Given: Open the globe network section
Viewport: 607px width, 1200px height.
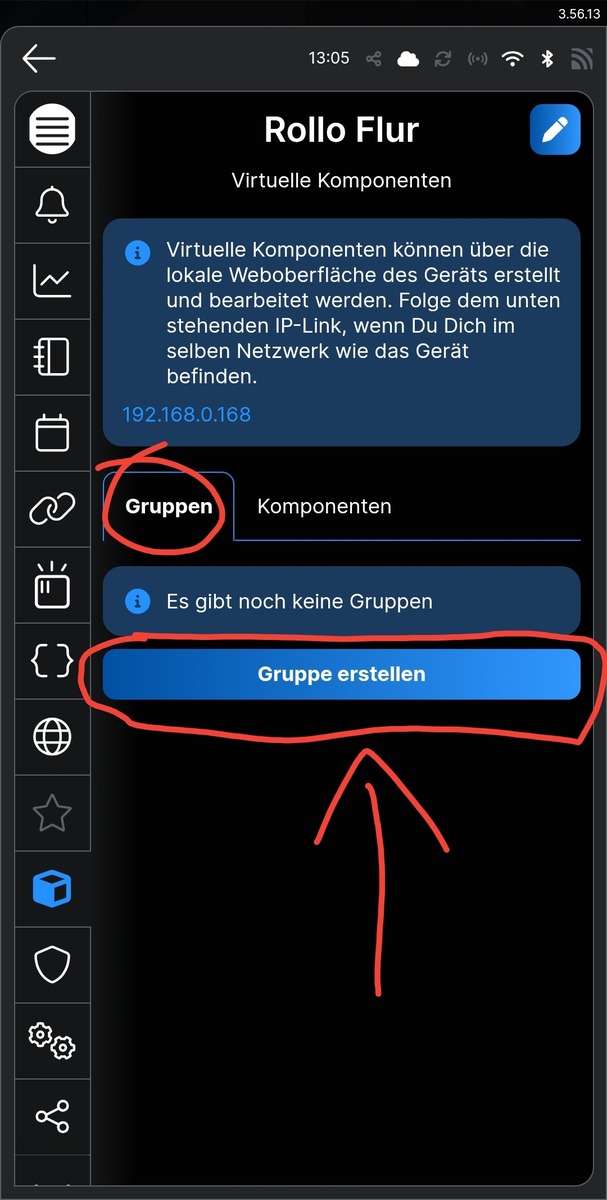Looking at the screenshot, I should pyautogui.click(x=52, y=737).
